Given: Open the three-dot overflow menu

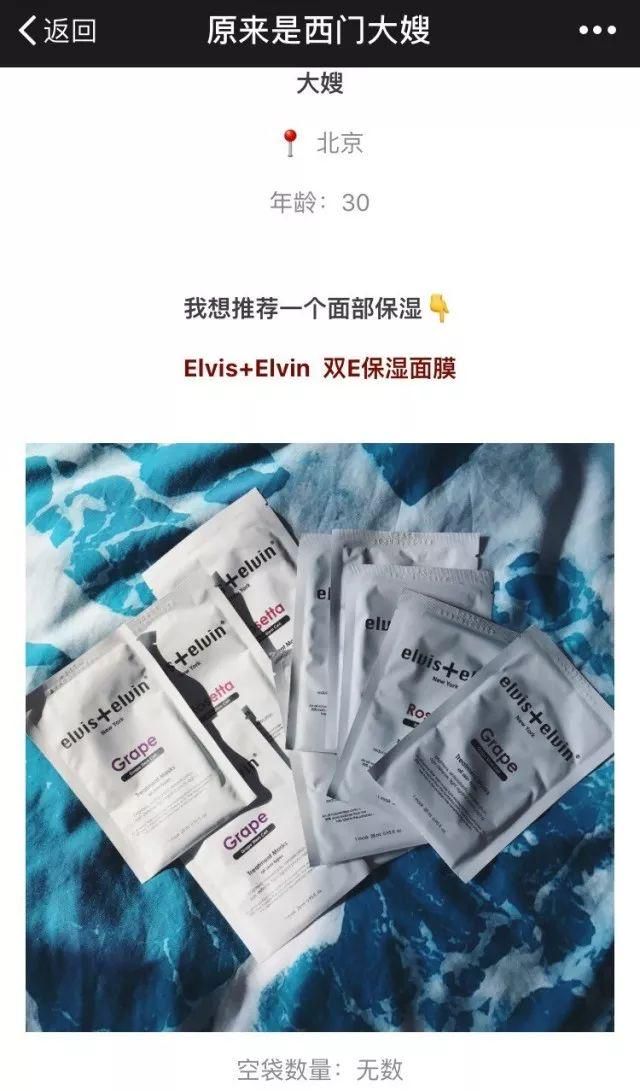Looking at the screenshot, I should coord(597,31).
